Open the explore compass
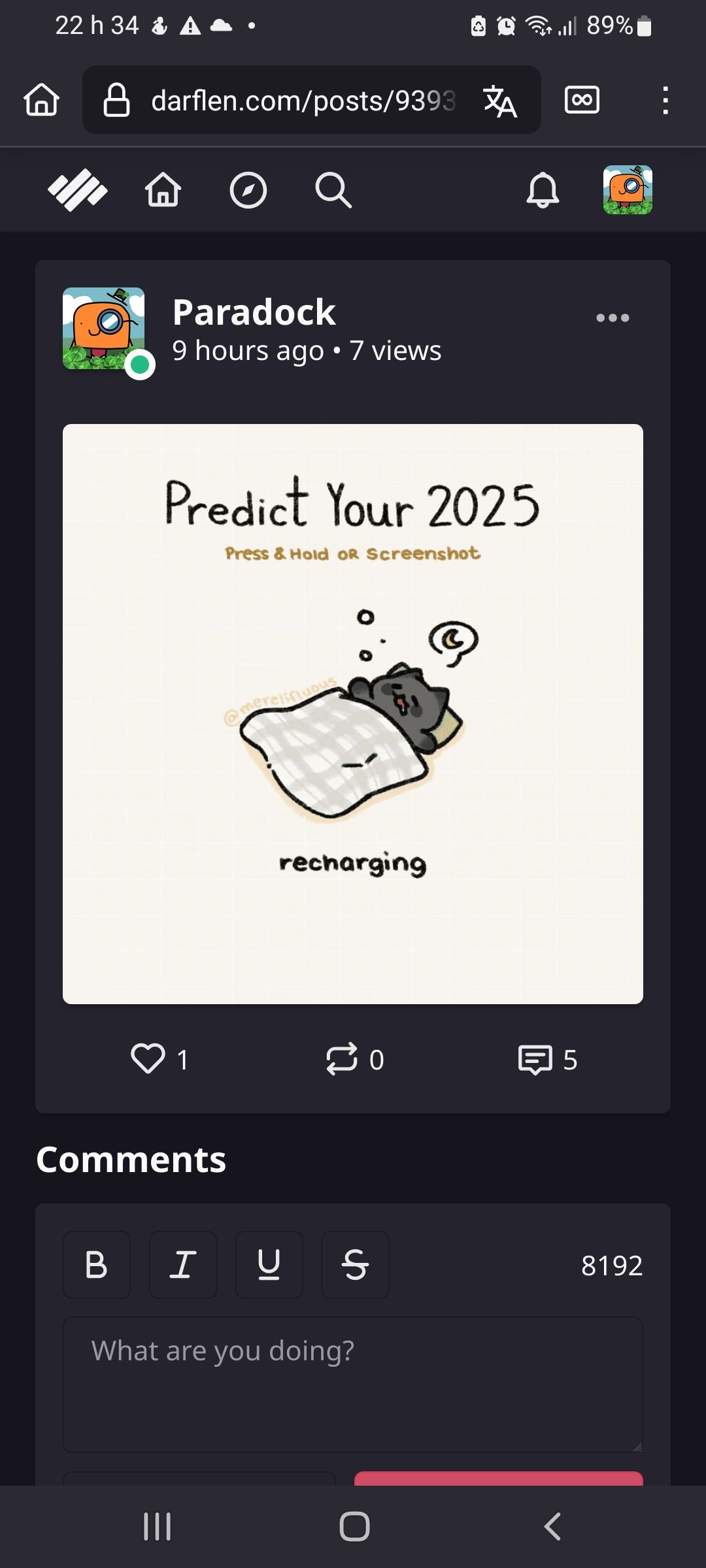This screenshot has width=706, height=1568. [x=248, y=190]
